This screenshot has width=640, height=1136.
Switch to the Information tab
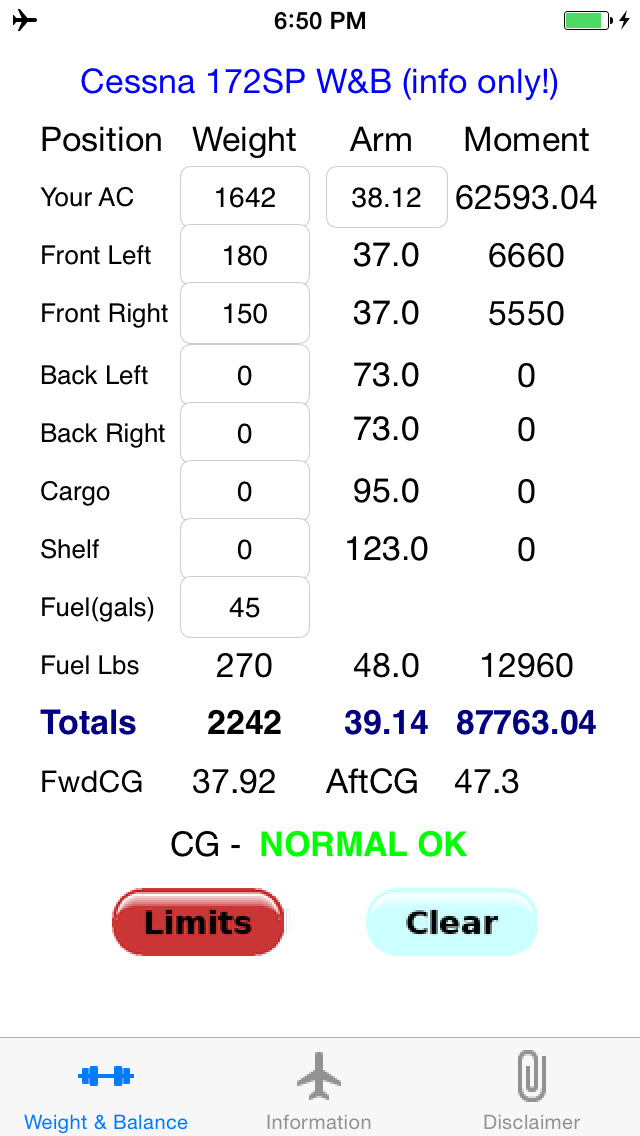click(319, 1092)
